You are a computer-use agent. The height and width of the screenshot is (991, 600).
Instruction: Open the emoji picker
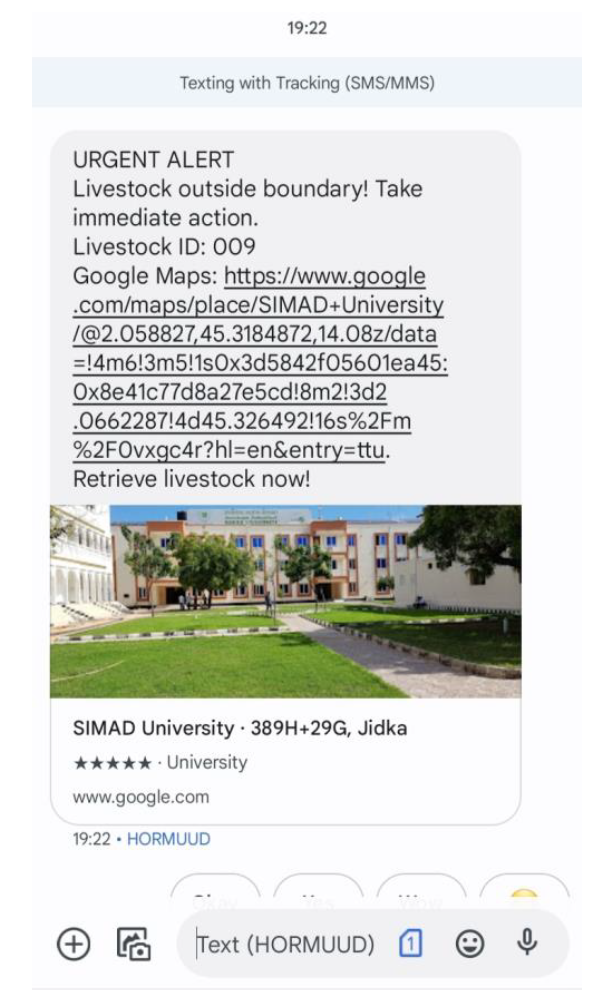pyautogui.click(x=470, y=944)
